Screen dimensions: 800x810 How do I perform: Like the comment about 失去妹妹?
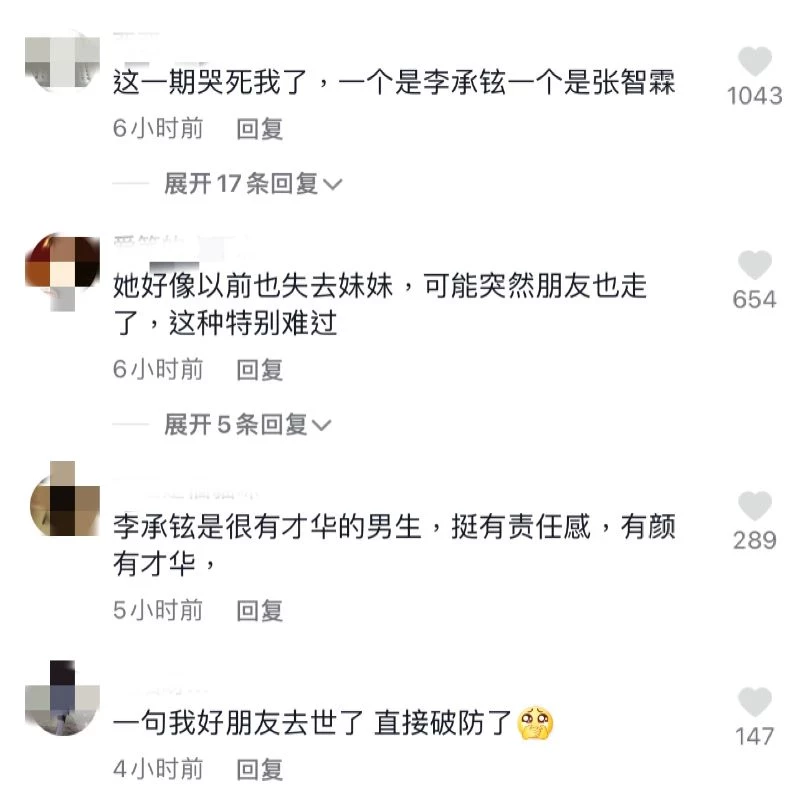click(x=754, y=266)
